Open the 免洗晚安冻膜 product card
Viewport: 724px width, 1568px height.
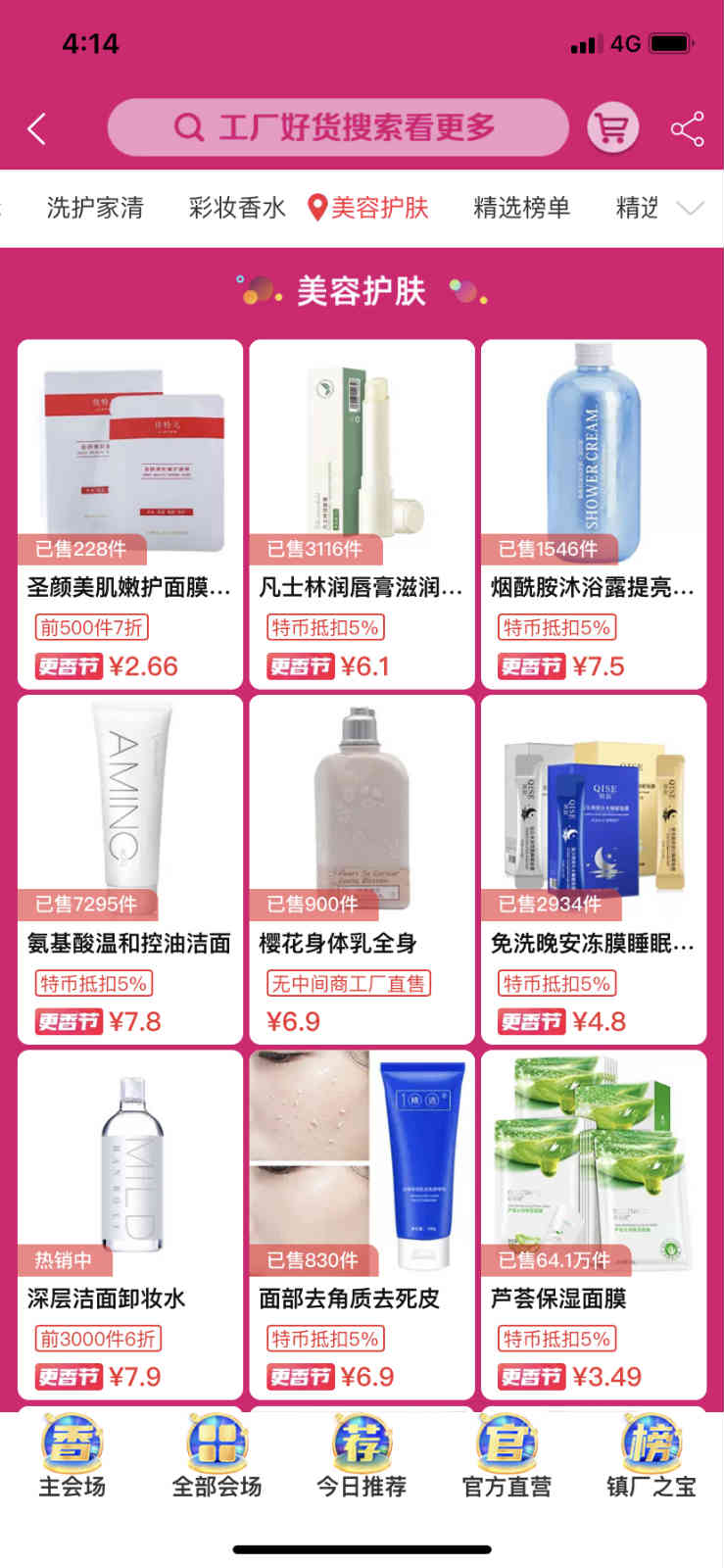pos(593,868)
